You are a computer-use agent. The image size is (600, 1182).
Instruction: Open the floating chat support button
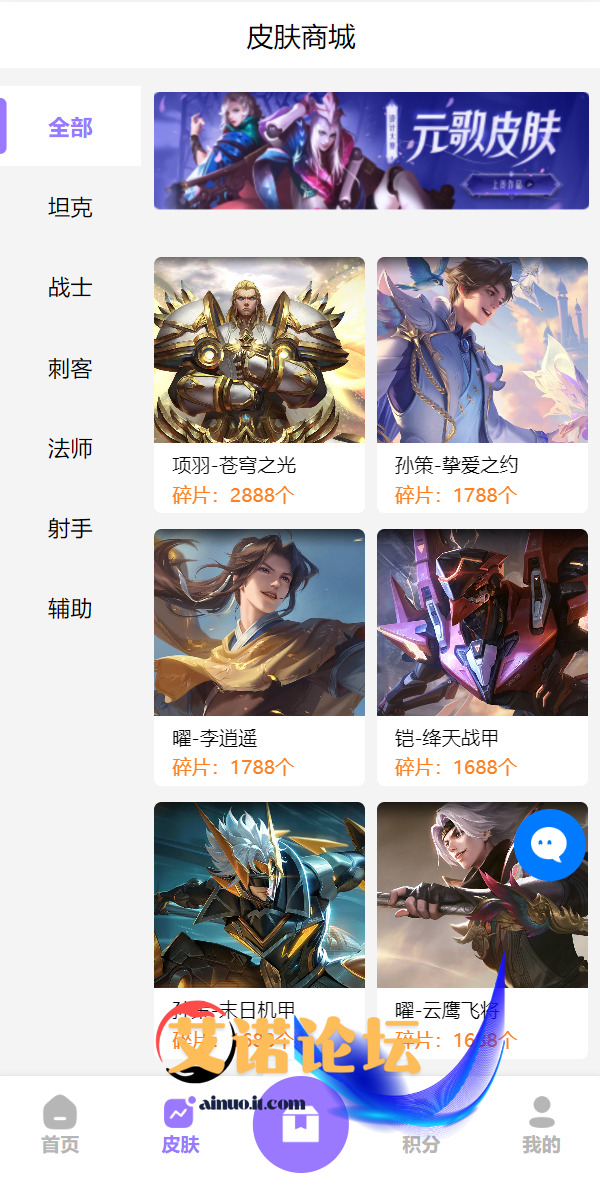(x=549, y=846)
